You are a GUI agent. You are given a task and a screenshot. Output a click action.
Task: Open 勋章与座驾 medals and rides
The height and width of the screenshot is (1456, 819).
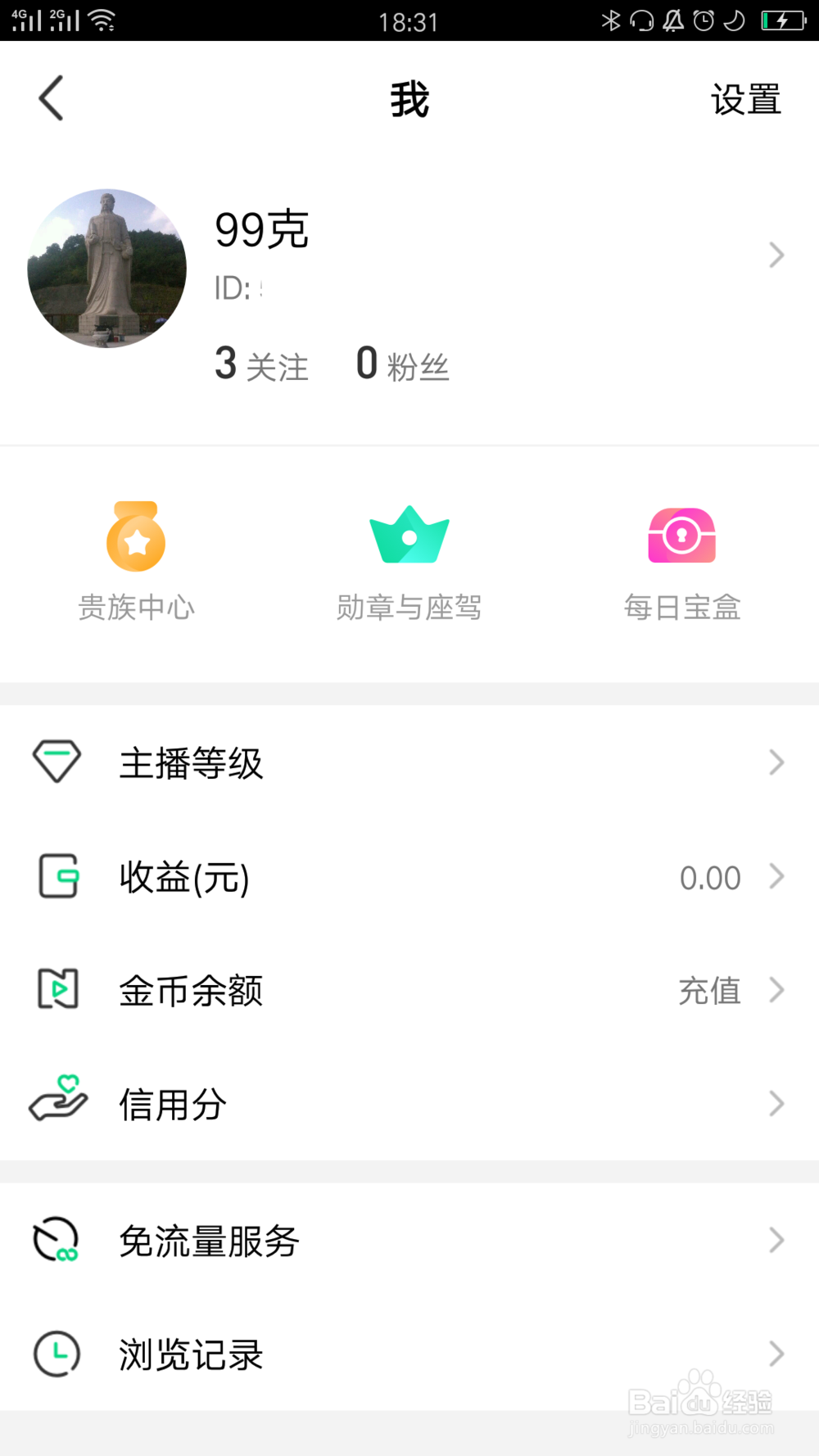click(x=409, y=563)
